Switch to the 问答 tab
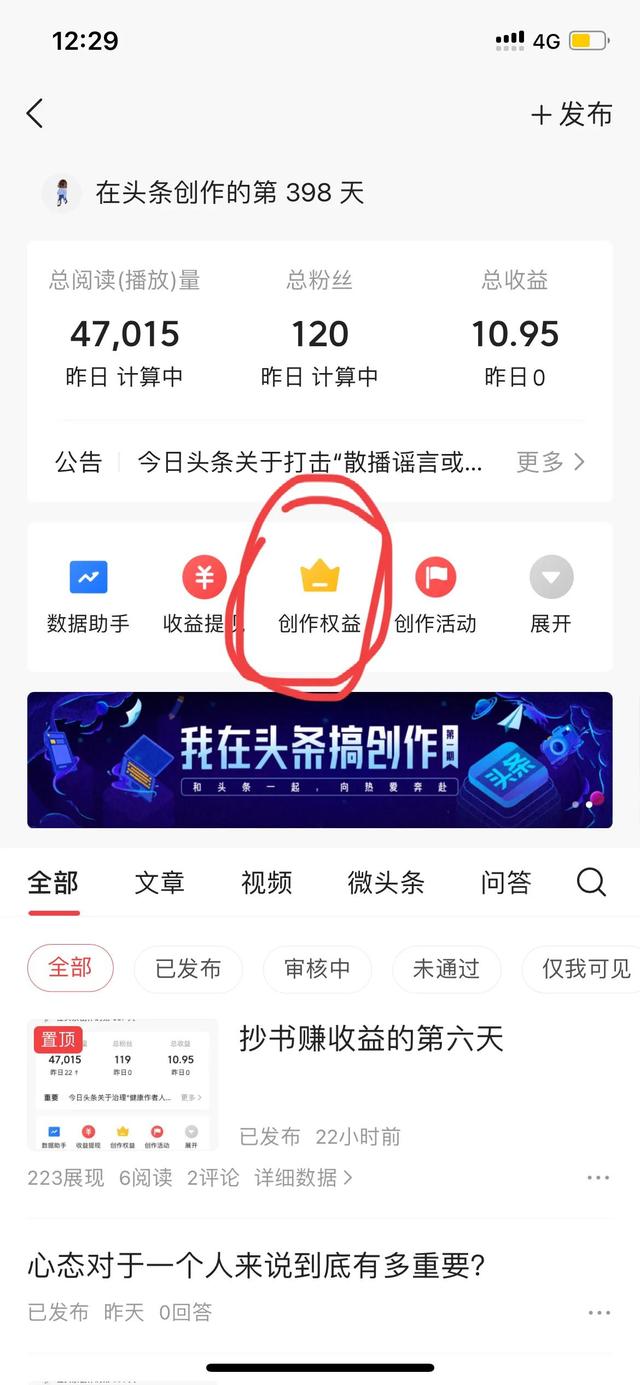 click(x=506, y=882)
